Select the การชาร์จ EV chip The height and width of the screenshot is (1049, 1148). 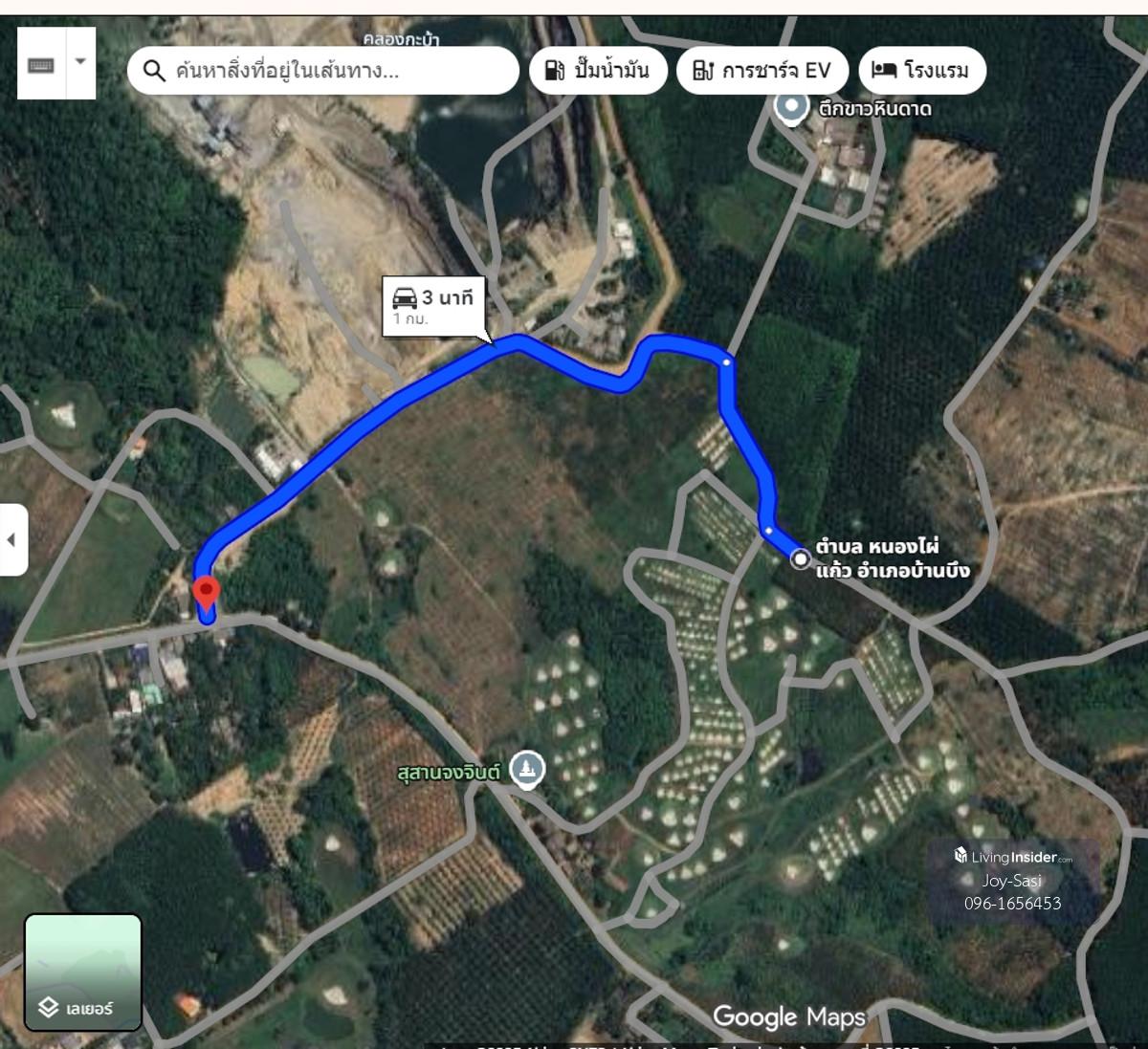point(762,71)
